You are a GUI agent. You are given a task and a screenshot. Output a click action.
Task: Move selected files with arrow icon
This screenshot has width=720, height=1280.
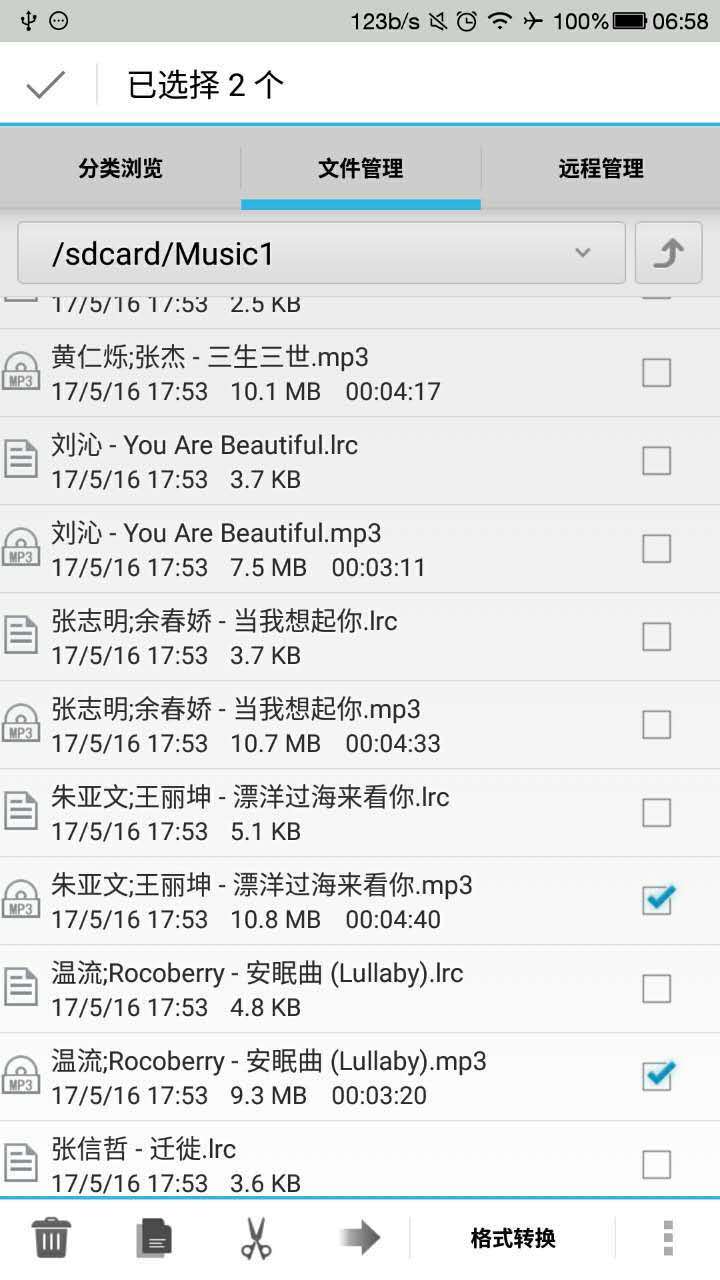point(358,1236)
